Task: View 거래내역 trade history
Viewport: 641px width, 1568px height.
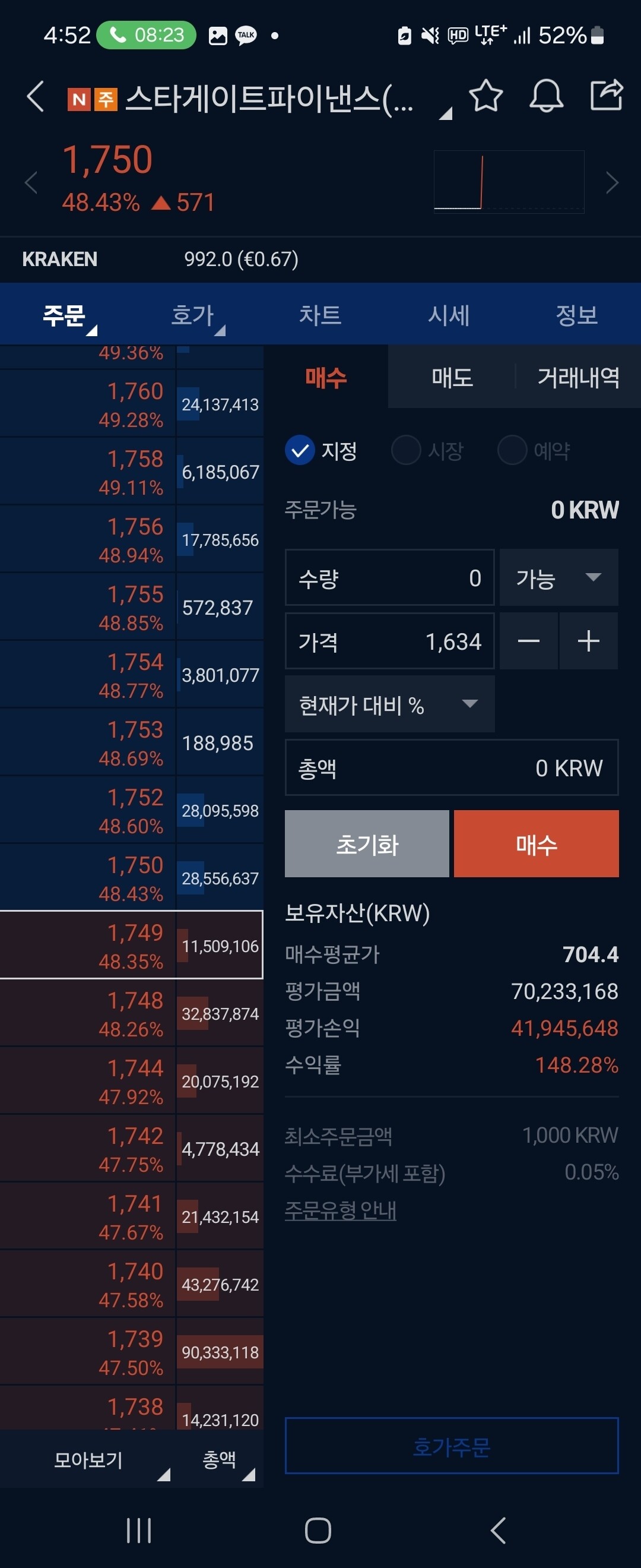Action: (x=578, y=377)
